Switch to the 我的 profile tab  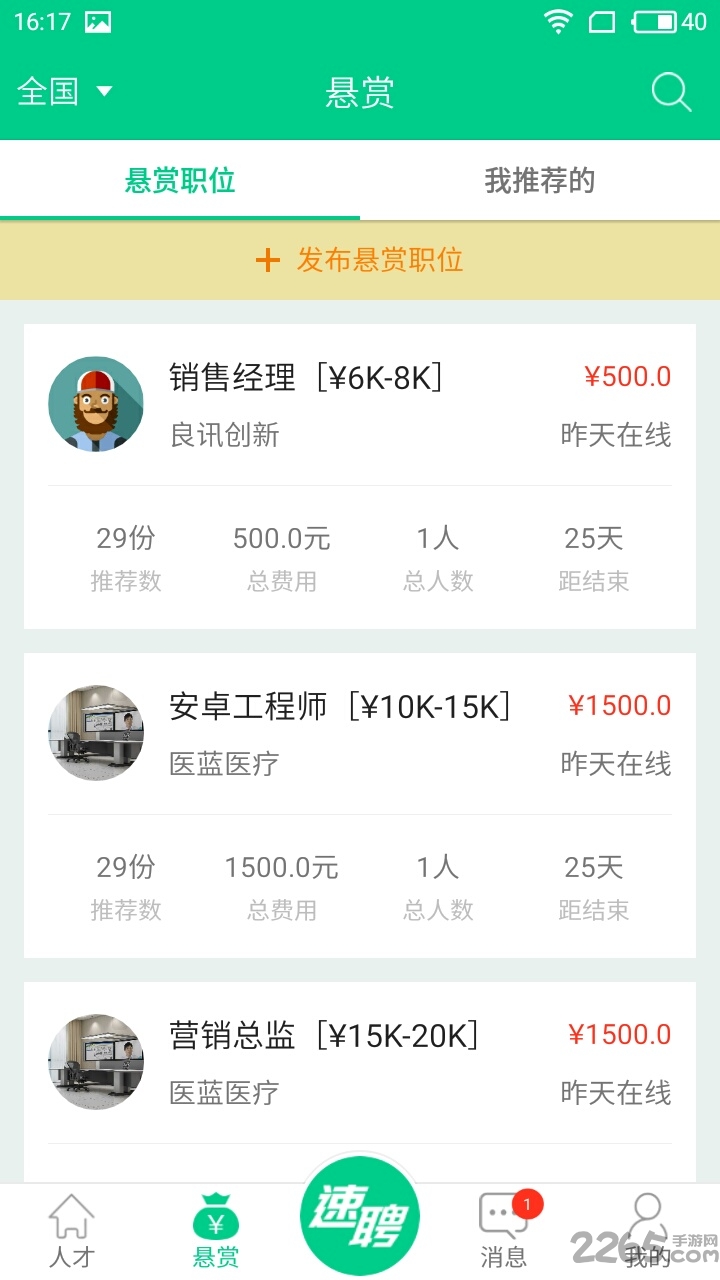click(648, 1231)
